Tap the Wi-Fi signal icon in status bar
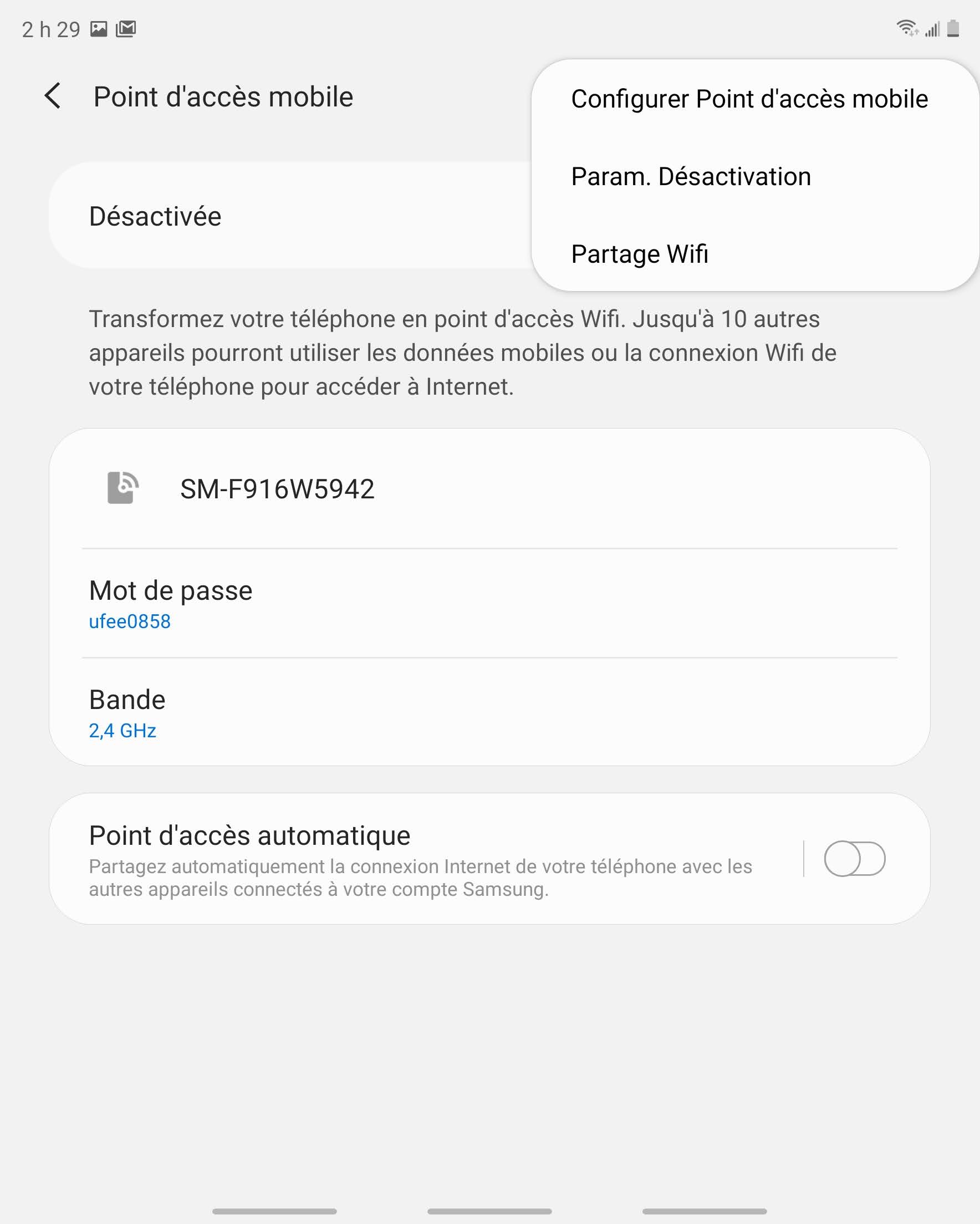Image resolution: width=980 pixels, height=1224 pixels. click(x=907, y=28)
